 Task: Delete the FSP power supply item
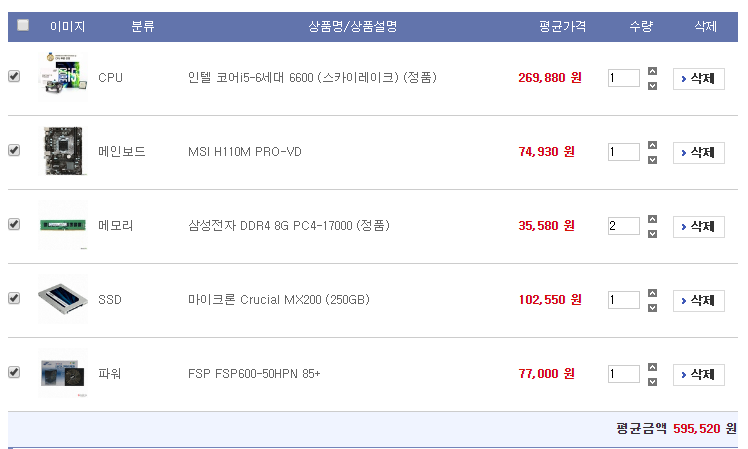point(698,374)
